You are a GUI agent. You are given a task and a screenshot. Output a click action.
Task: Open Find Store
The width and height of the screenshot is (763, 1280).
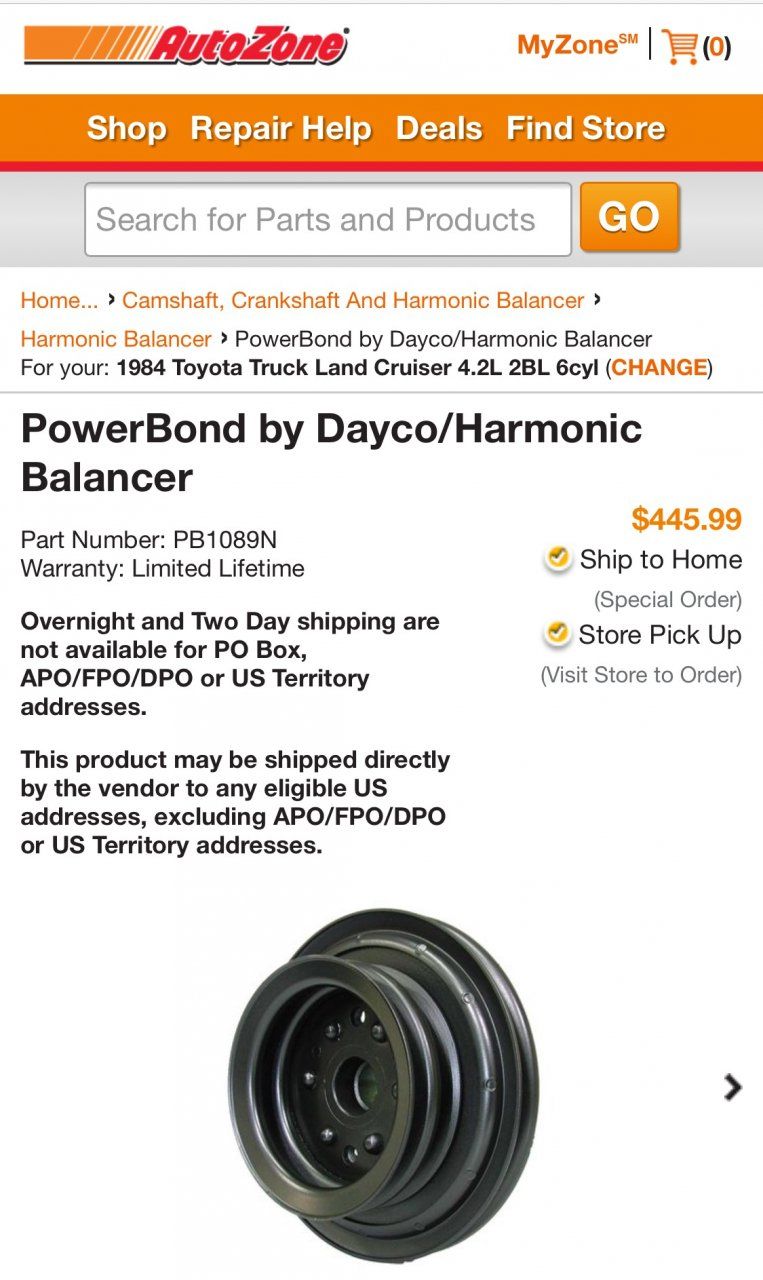(585, 128)
